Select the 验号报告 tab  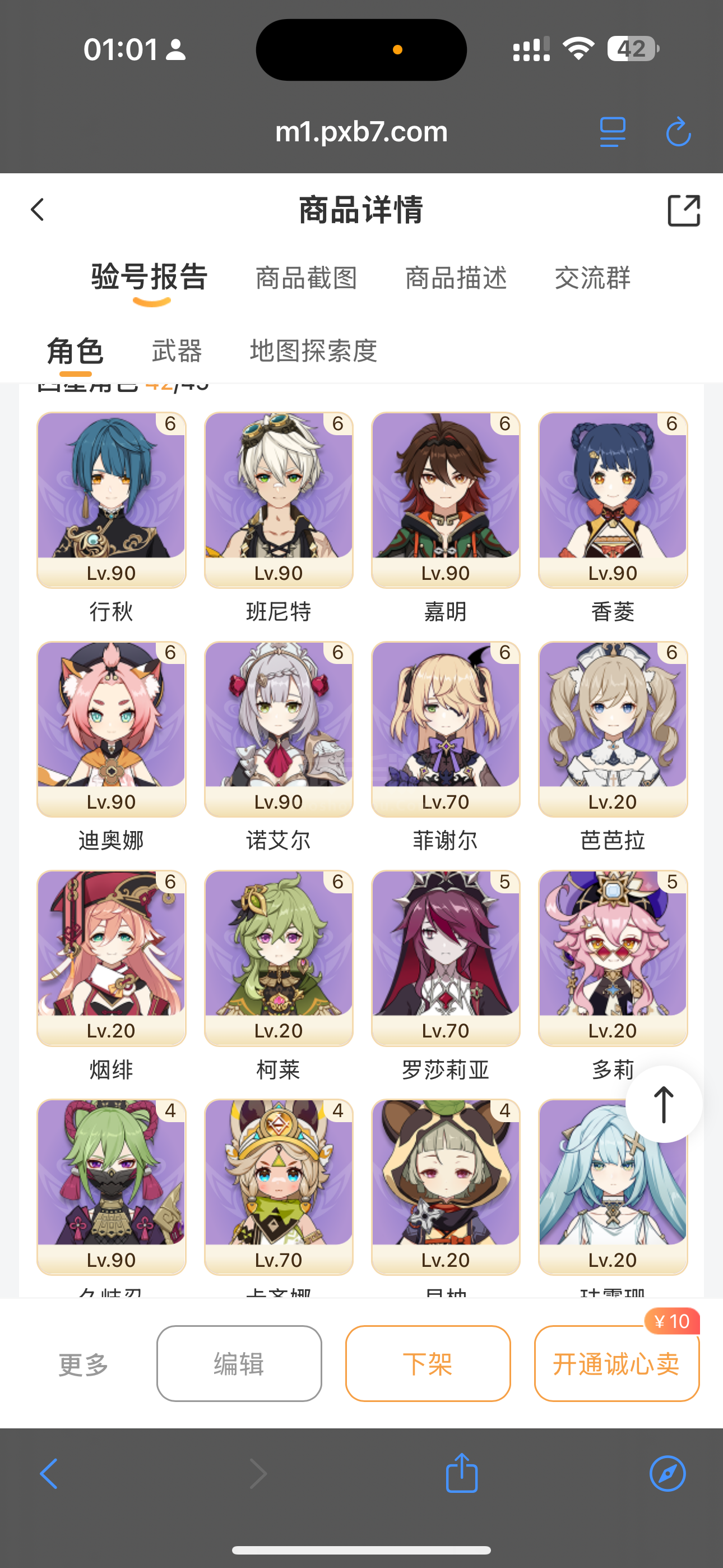pyautogui.click(x=150, y=278)
